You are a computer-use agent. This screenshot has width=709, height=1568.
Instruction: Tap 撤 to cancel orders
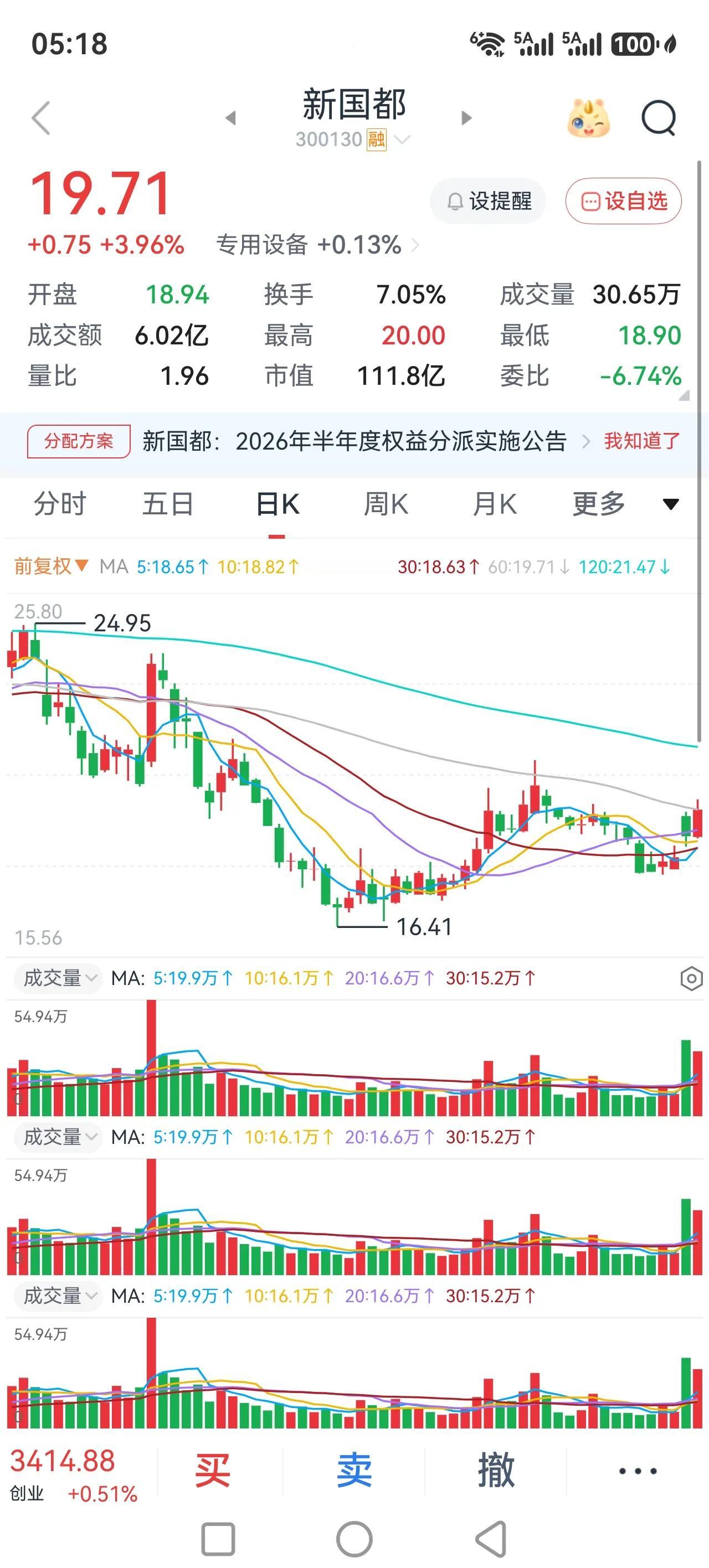496,1471
